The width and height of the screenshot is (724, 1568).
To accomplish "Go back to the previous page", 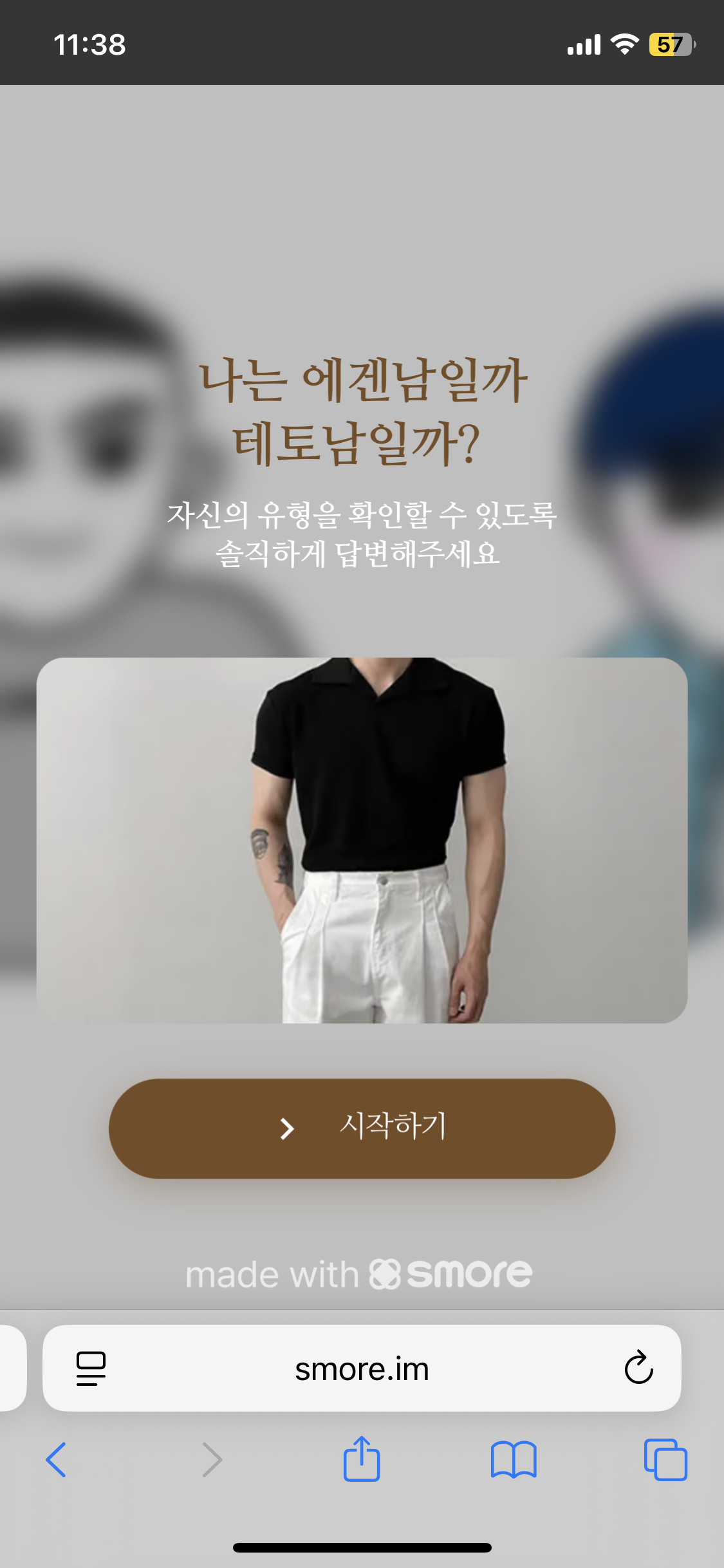I will (56, 1459).
